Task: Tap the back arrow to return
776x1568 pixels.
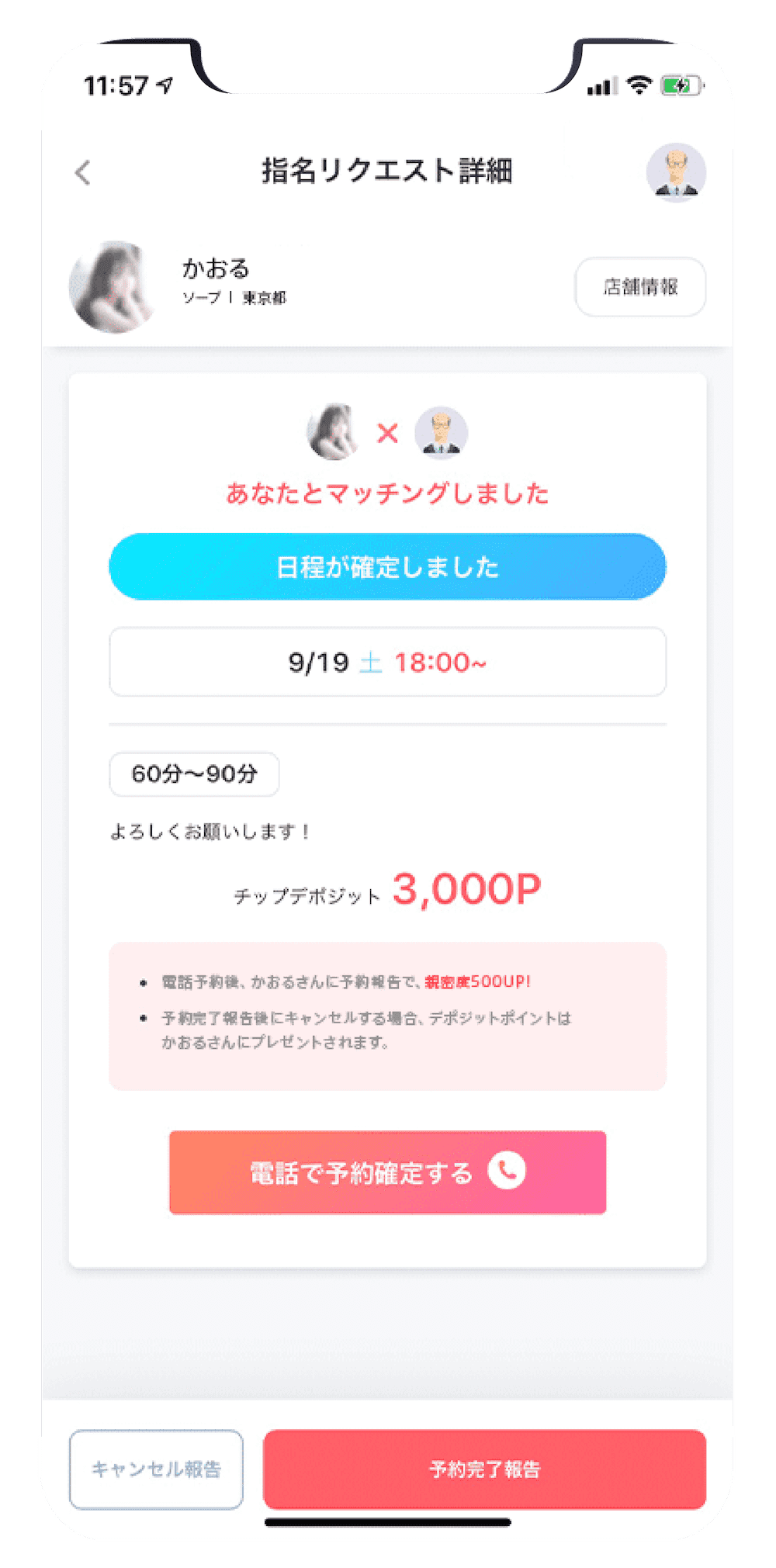Action: point(83,172)
